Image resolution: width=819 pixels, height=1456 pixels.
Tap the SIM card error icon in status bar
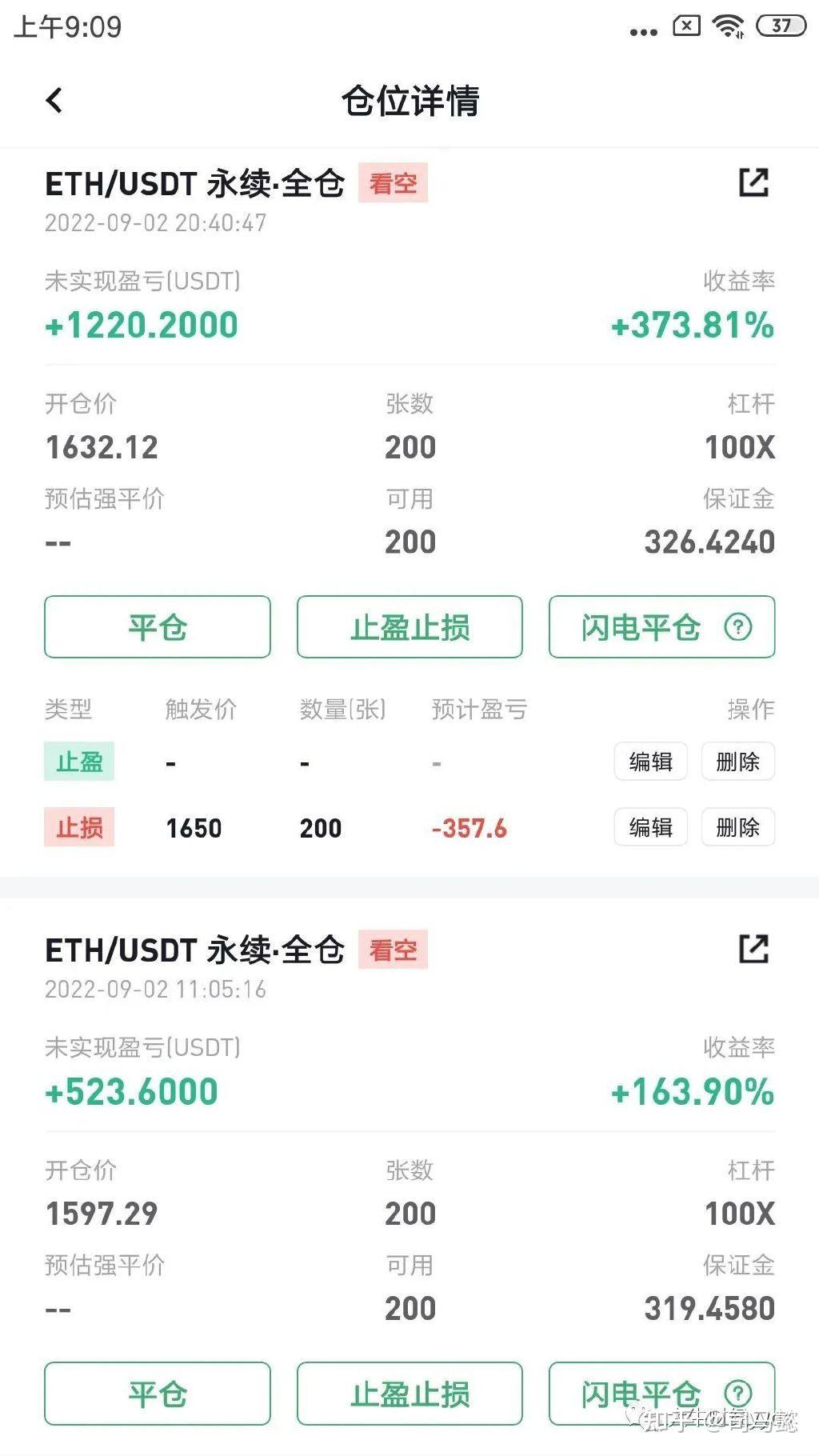click(x=684, y=26)
